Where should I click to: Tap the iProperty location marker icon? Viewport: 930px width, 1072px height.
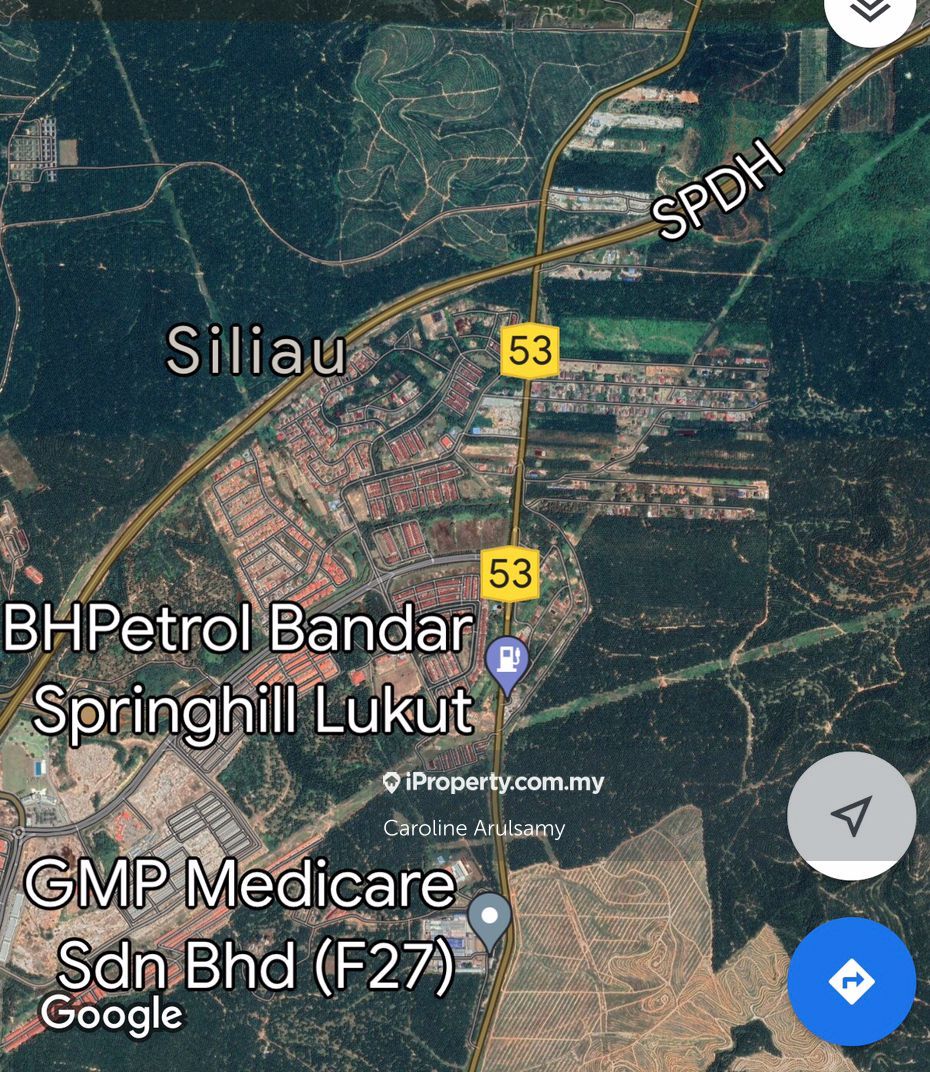pyautogui.click(x=394, y=784)
